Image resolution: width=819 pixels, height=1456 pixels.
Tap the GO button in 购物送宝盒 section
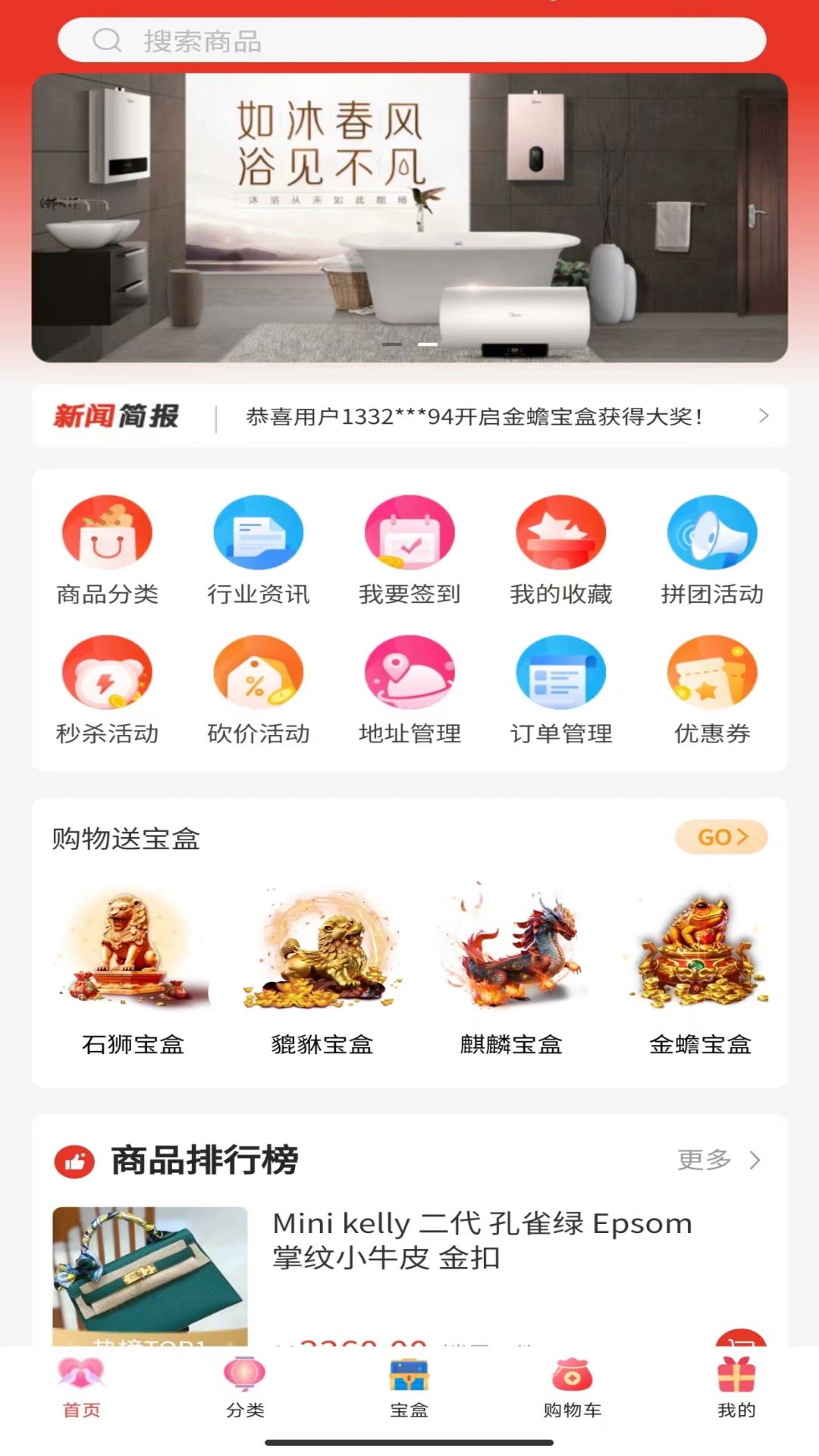tap(722, 837)
